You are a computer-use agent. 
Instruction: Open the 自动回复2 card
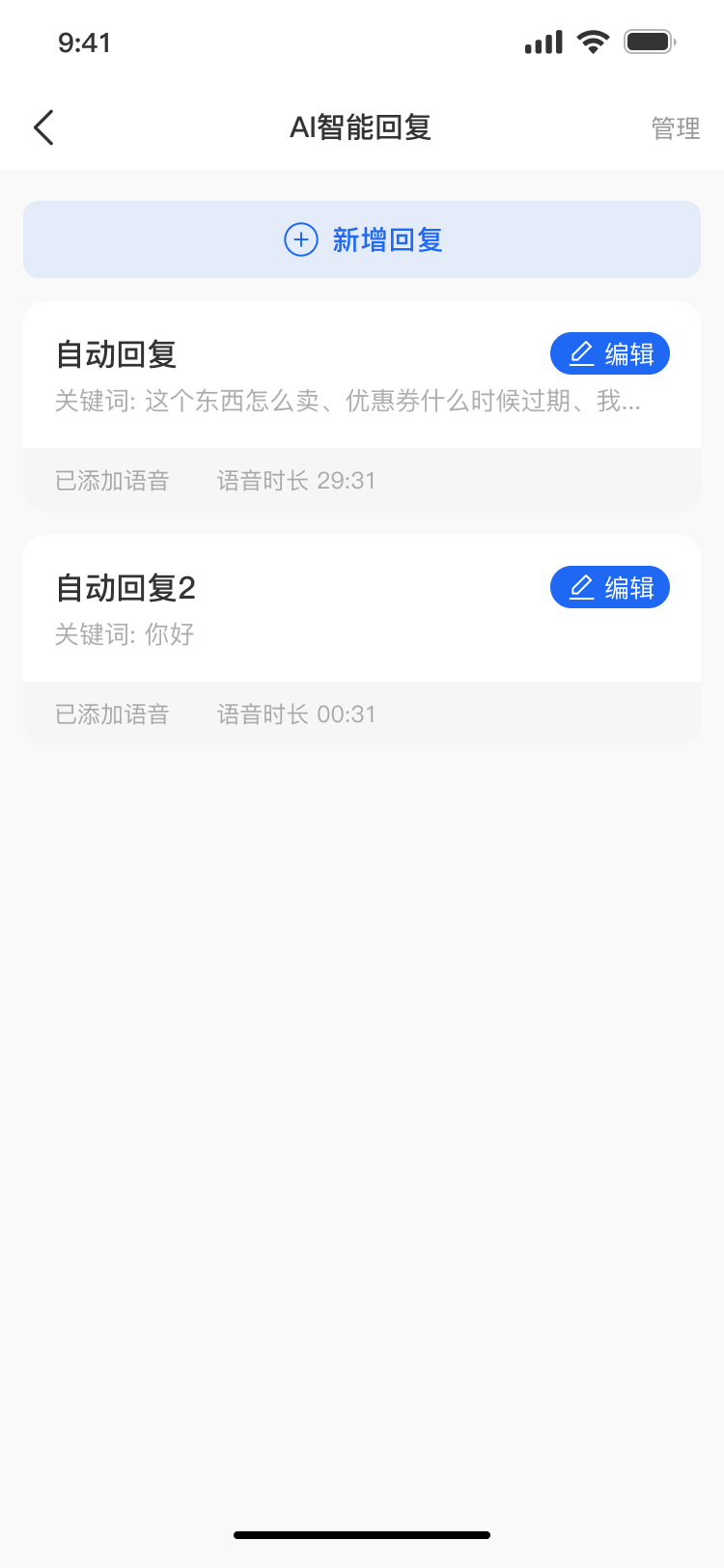click(362, 640)
